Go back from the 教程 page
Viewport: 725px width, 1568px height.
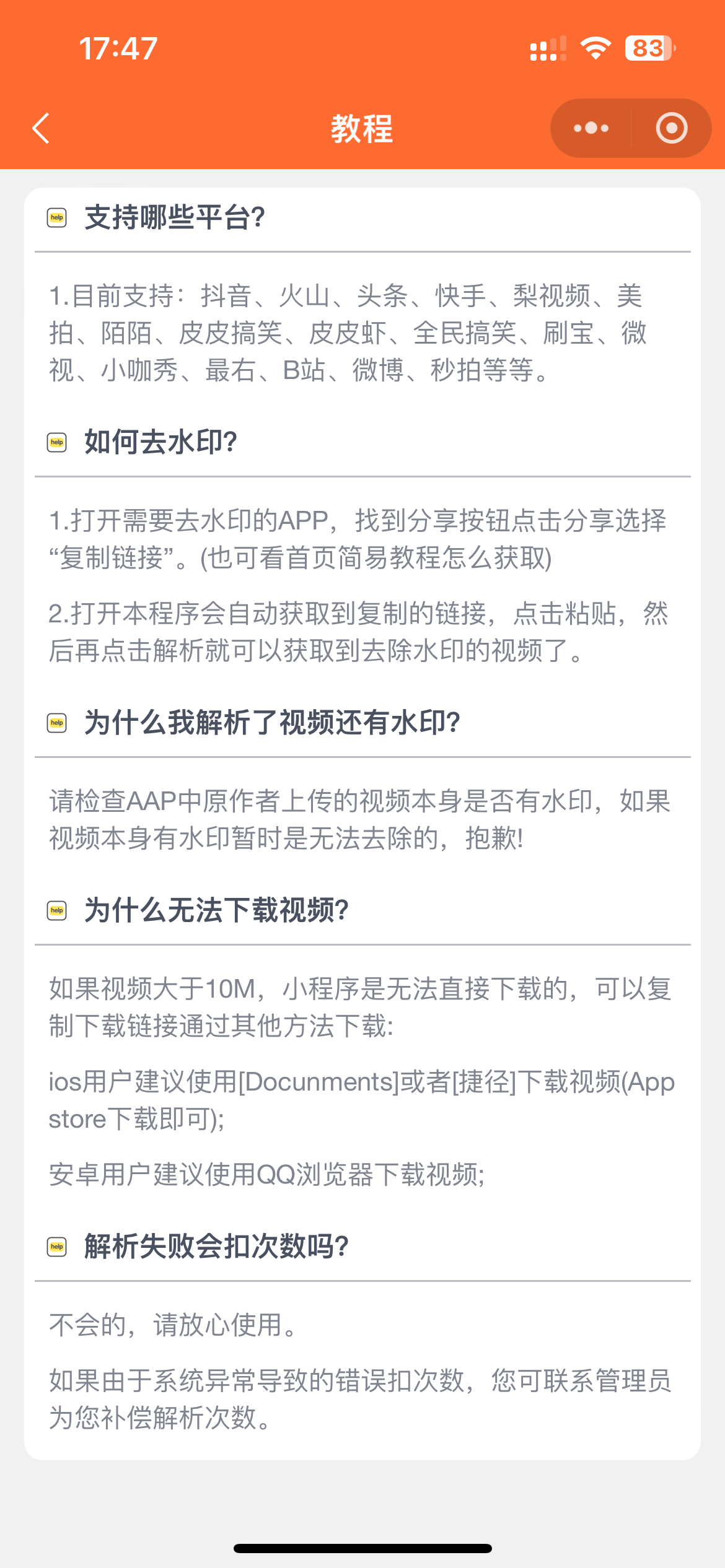pyautogui.click(x=41, y=129)
